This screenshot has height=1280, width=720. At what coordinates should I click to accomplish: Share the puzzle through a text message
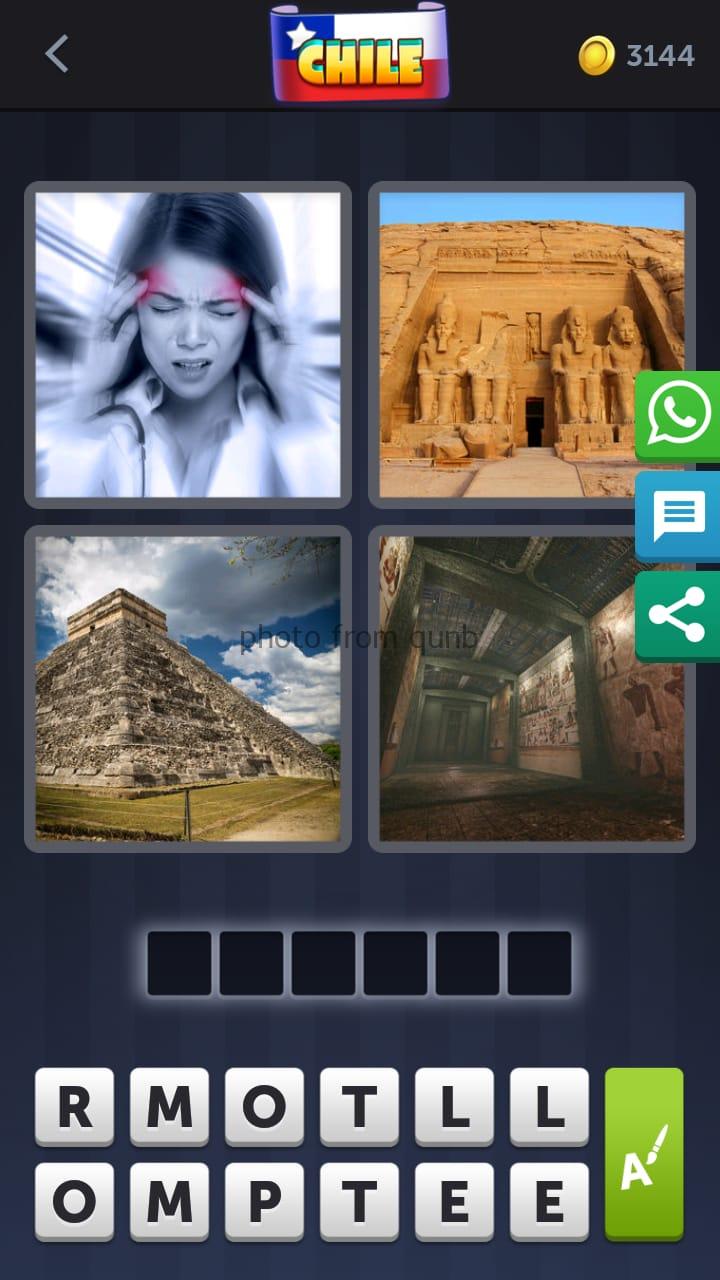coord(679,516)
